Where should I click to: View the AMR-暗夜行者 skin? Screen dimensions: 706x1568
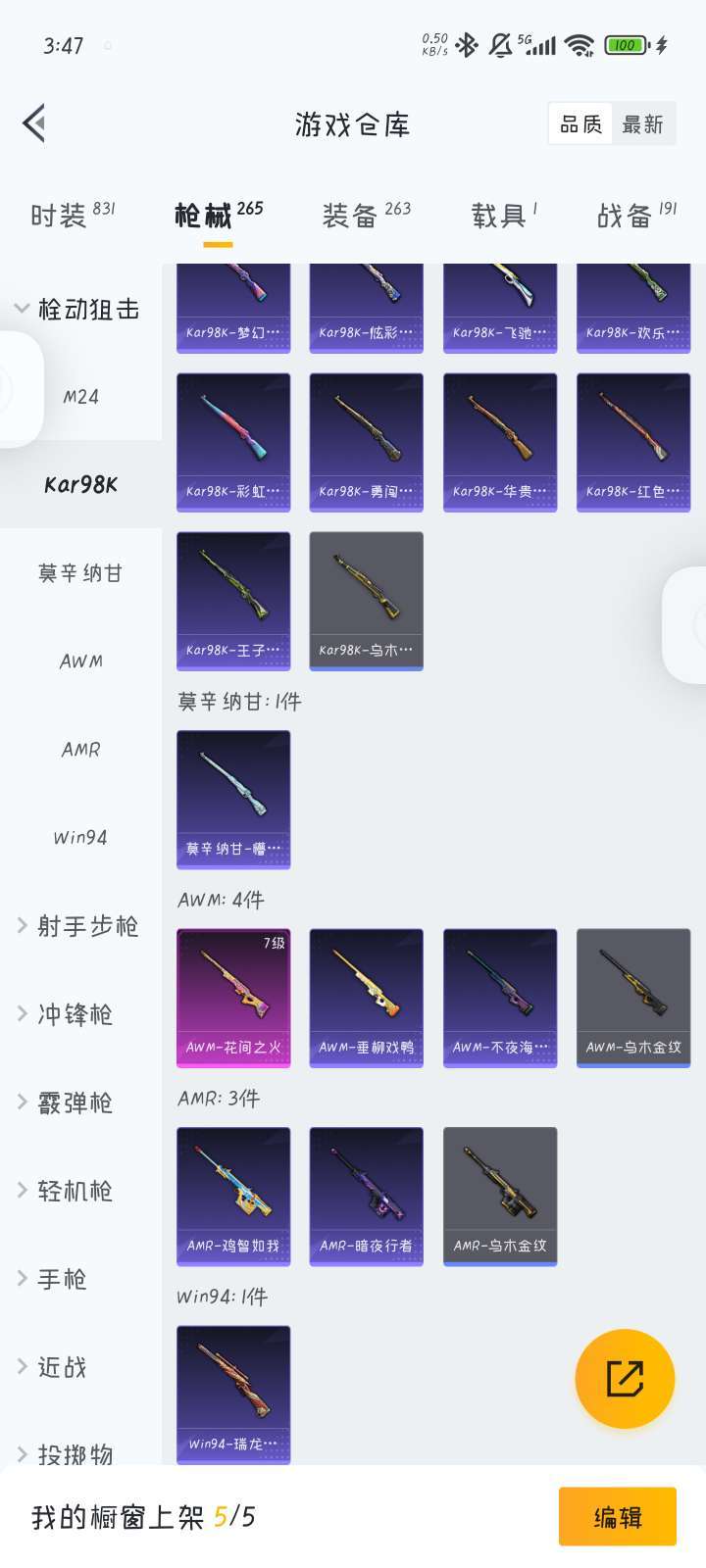[x=367, y=1196]
